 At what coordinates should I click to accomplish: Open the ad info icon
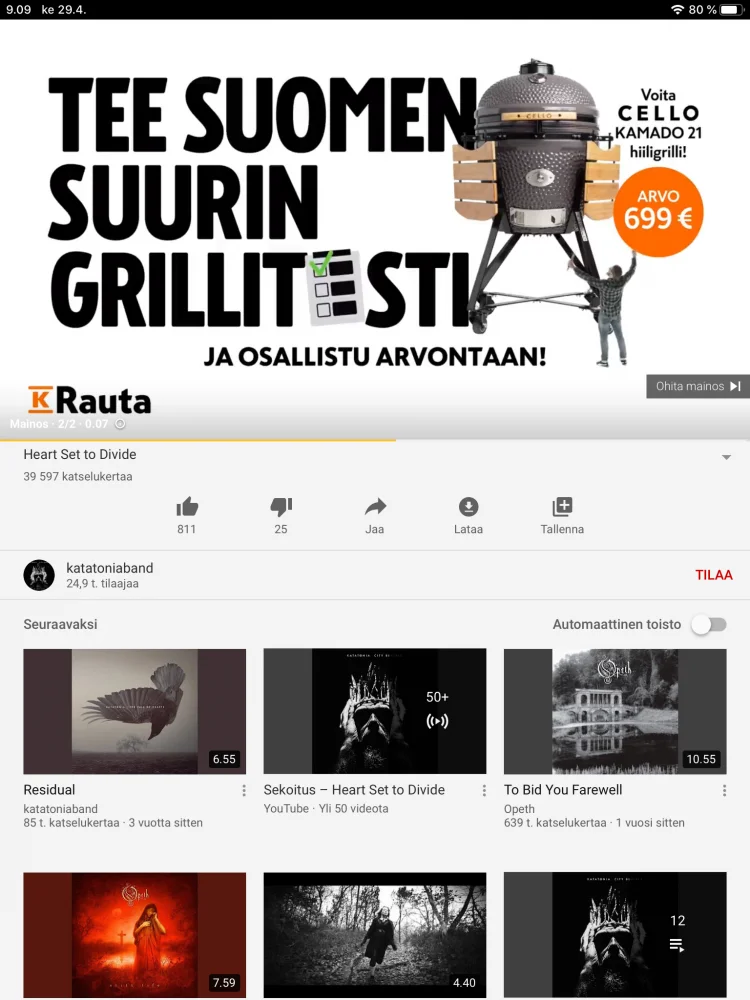(120, 424)
